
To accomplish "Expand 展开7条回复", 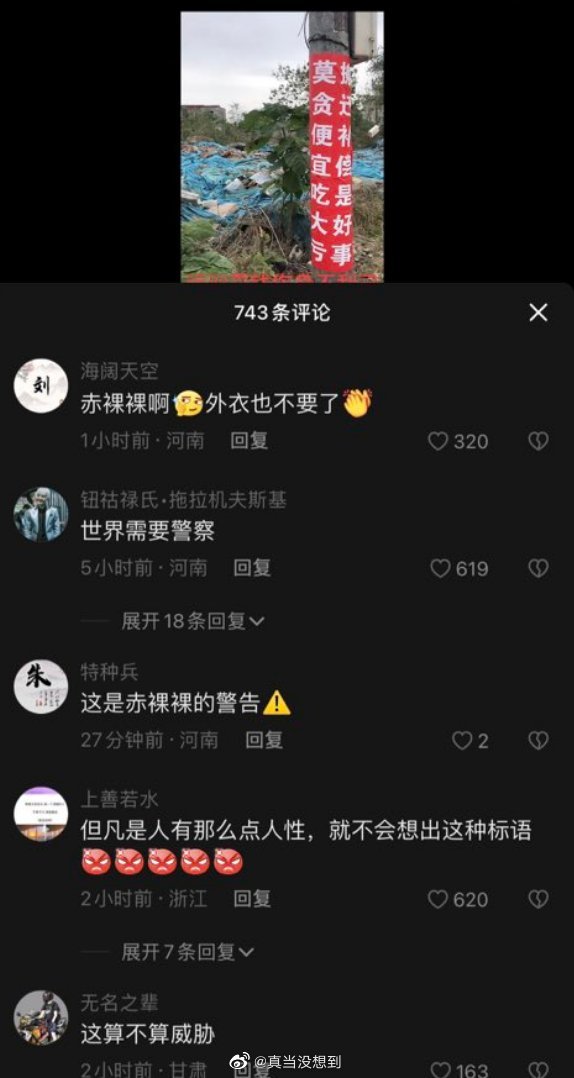I will [188, 952].
